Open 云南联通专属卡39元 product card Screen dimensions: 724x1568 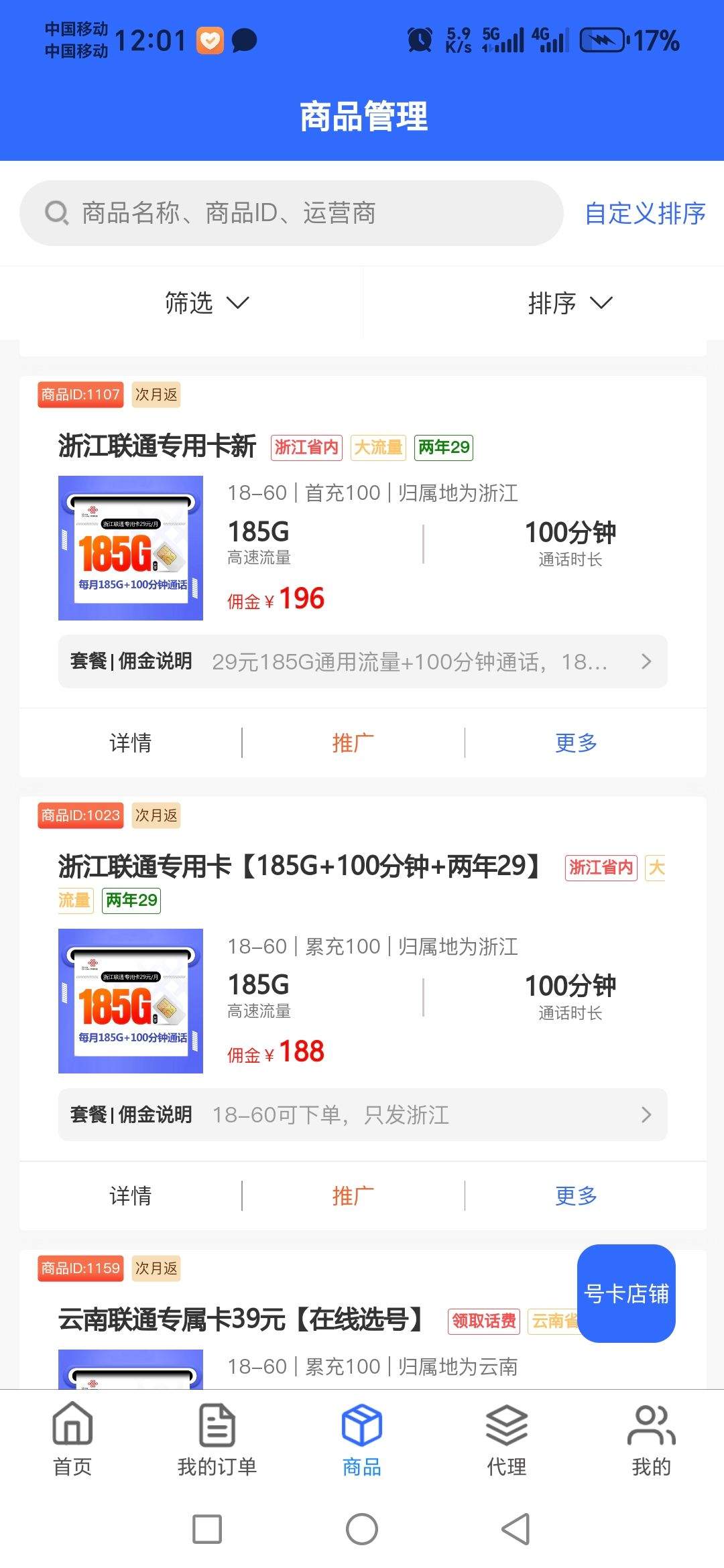tap(241, 1319)
